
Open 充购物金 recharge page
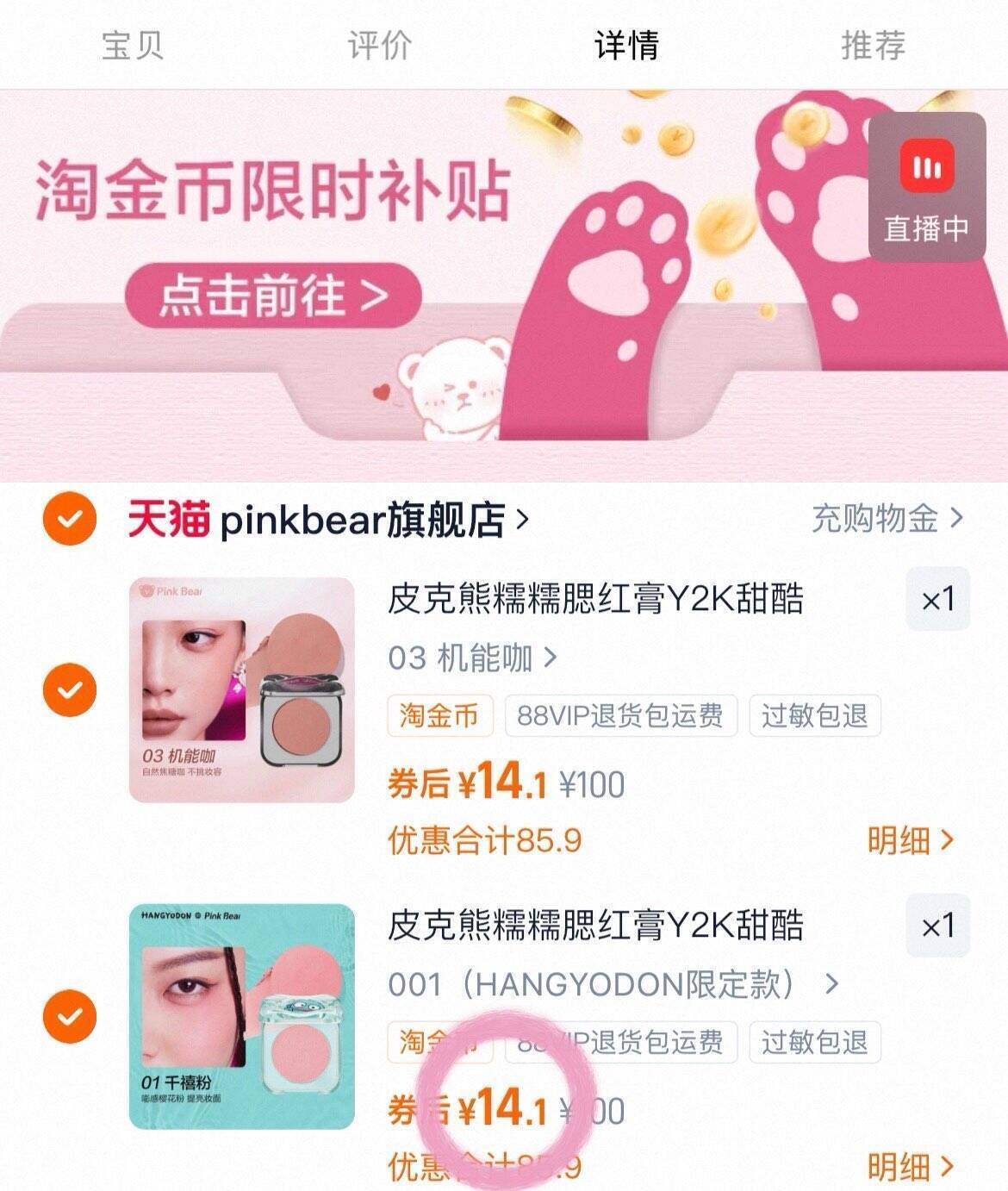pyautogui.click(x=874, y=517)
